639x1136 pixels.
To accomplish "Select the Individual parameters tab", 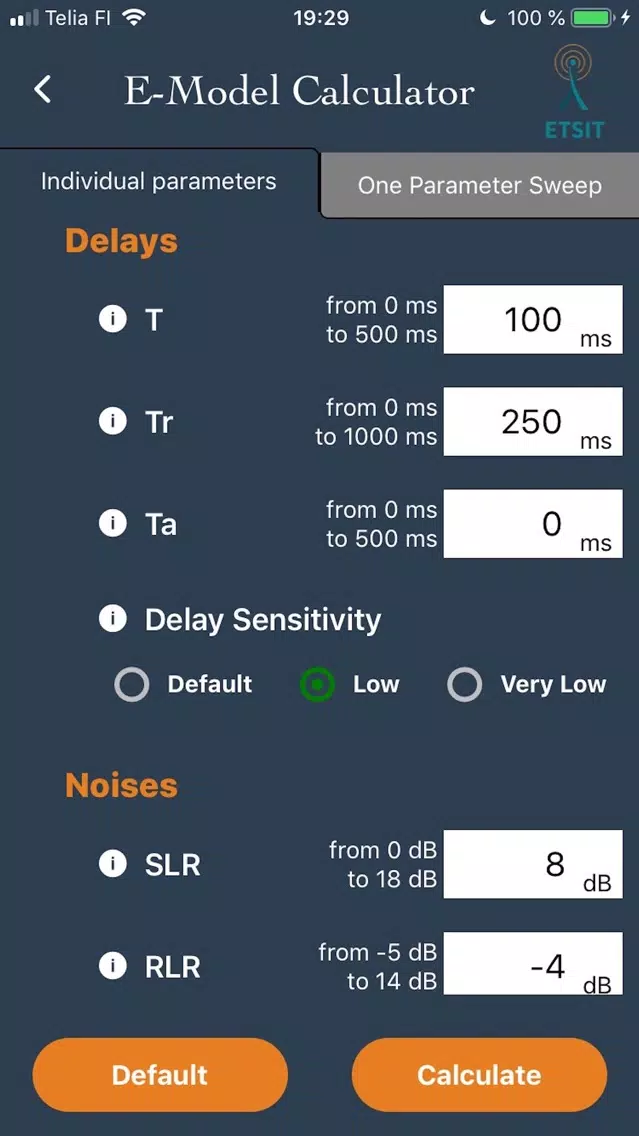I will coord(159,180).
